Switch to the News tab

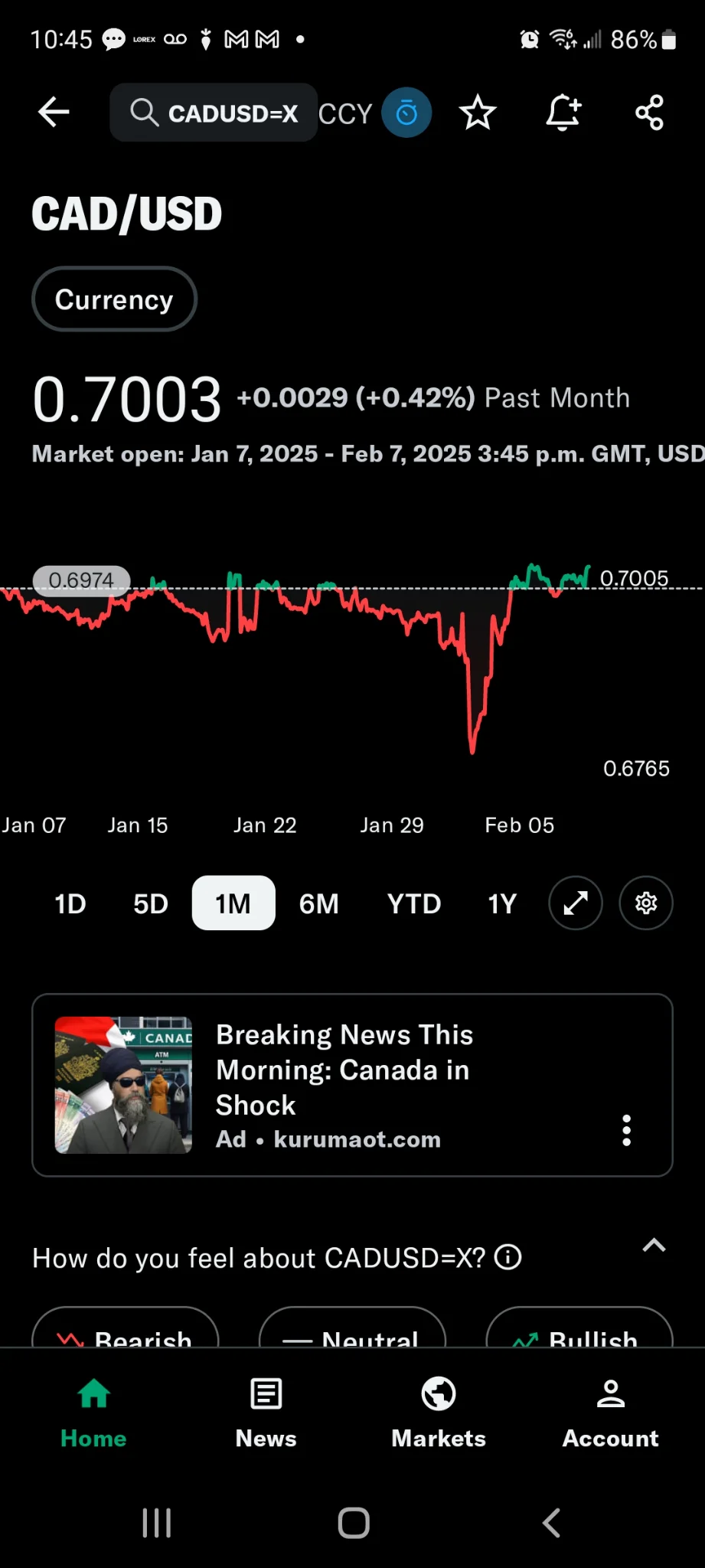tap(266, 1413)
